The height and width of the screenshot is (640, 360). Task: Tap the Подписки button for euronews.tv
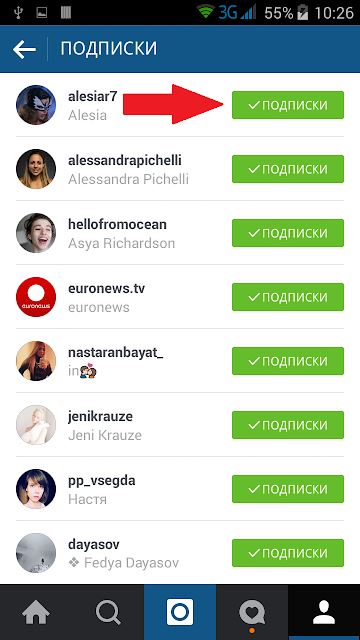[x=288, y=297]
